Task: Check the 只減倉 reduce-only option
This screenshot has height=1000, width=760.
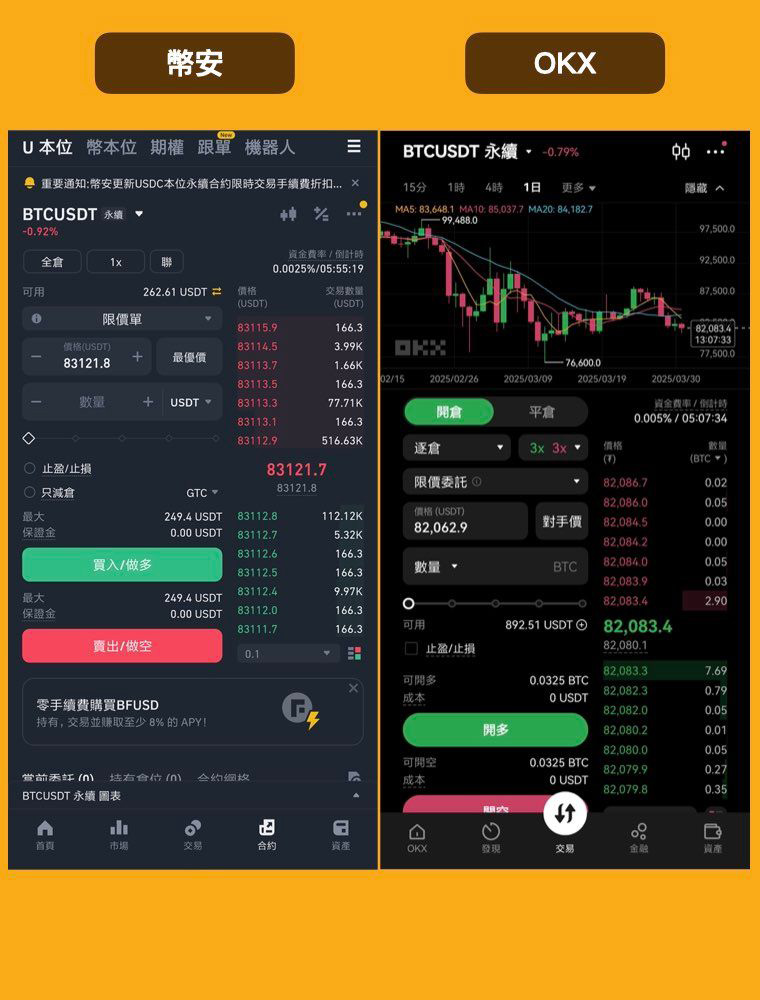Action: click(29, 492)
